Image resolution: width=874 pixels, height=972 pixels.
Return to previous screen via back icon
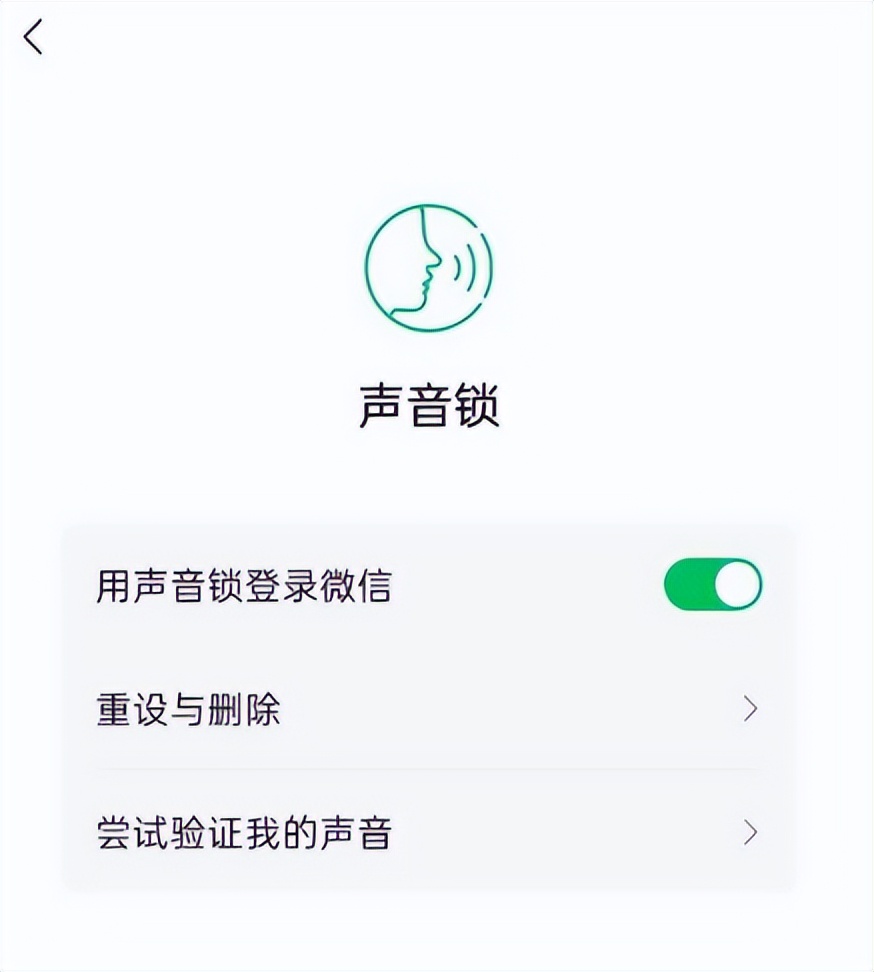pos(33,38)
